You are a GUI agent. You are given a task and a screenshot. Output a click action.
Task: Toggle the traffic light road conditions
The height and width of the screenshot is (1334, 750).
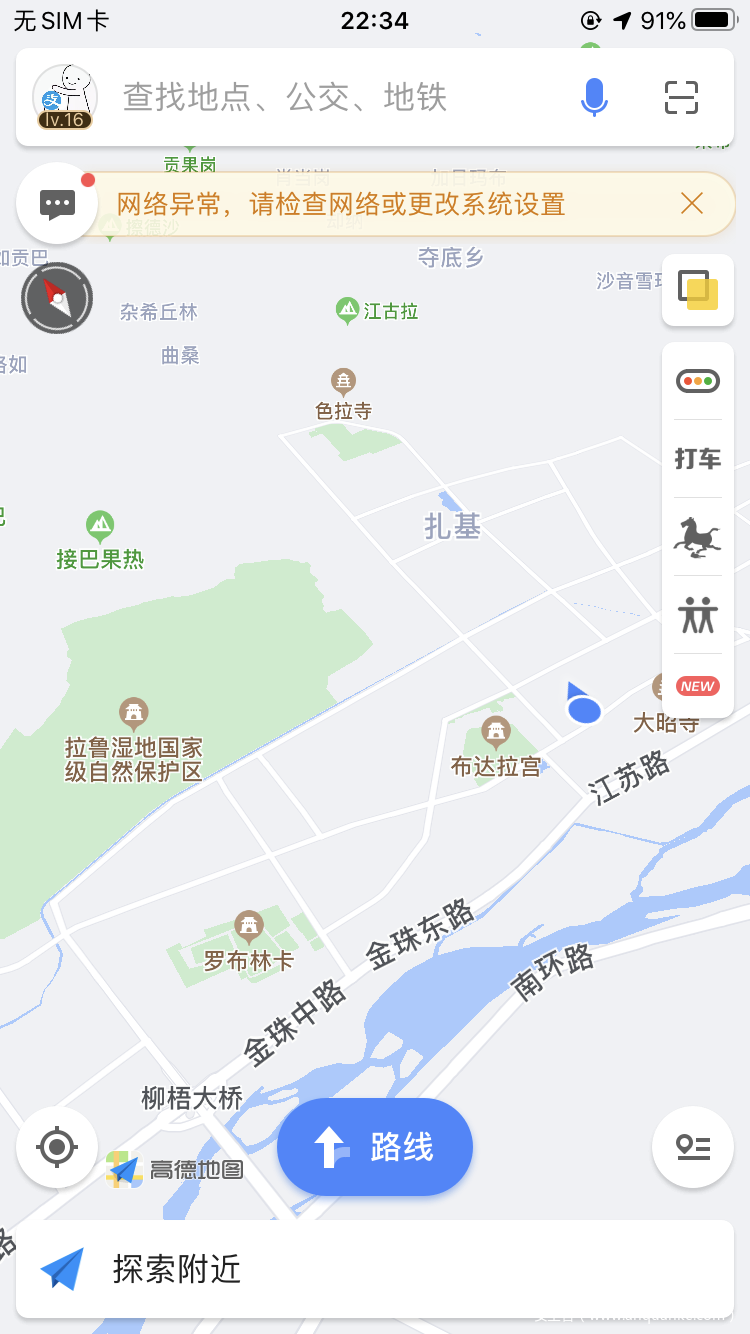coord(698,381)
